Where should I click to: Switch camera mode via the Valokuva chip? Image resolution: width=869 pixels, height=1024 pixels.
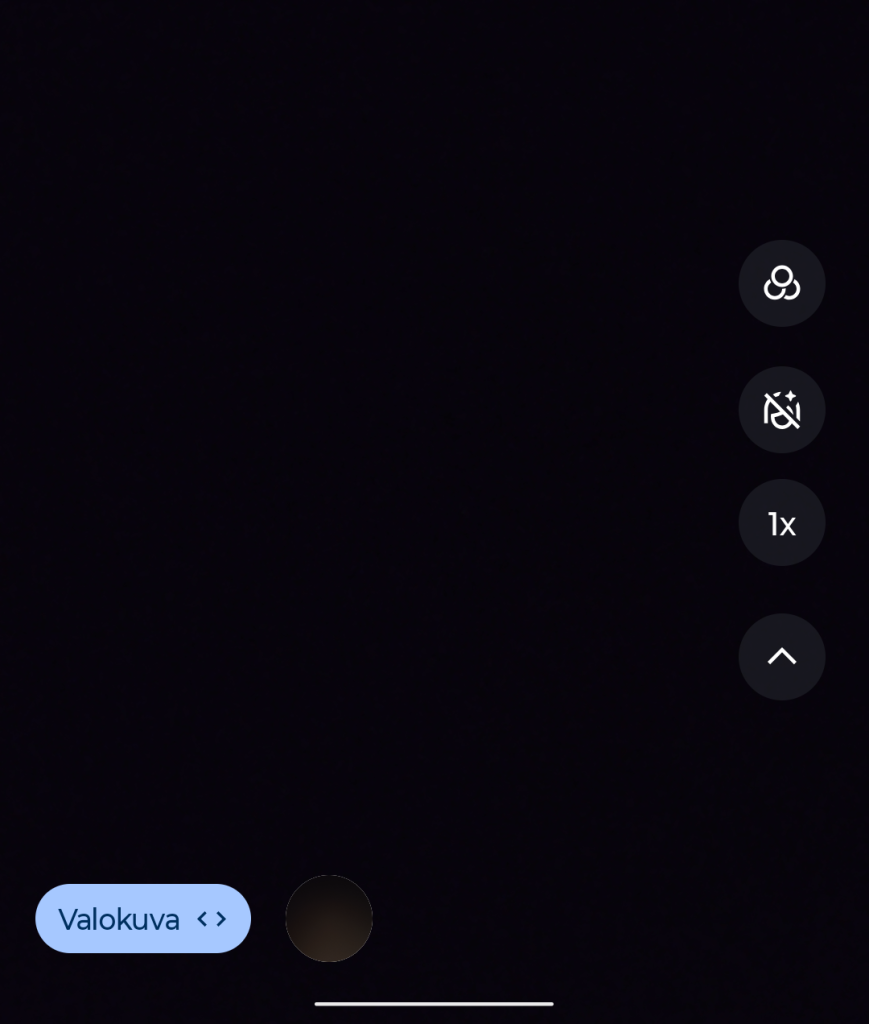click(x=143, y=919)
